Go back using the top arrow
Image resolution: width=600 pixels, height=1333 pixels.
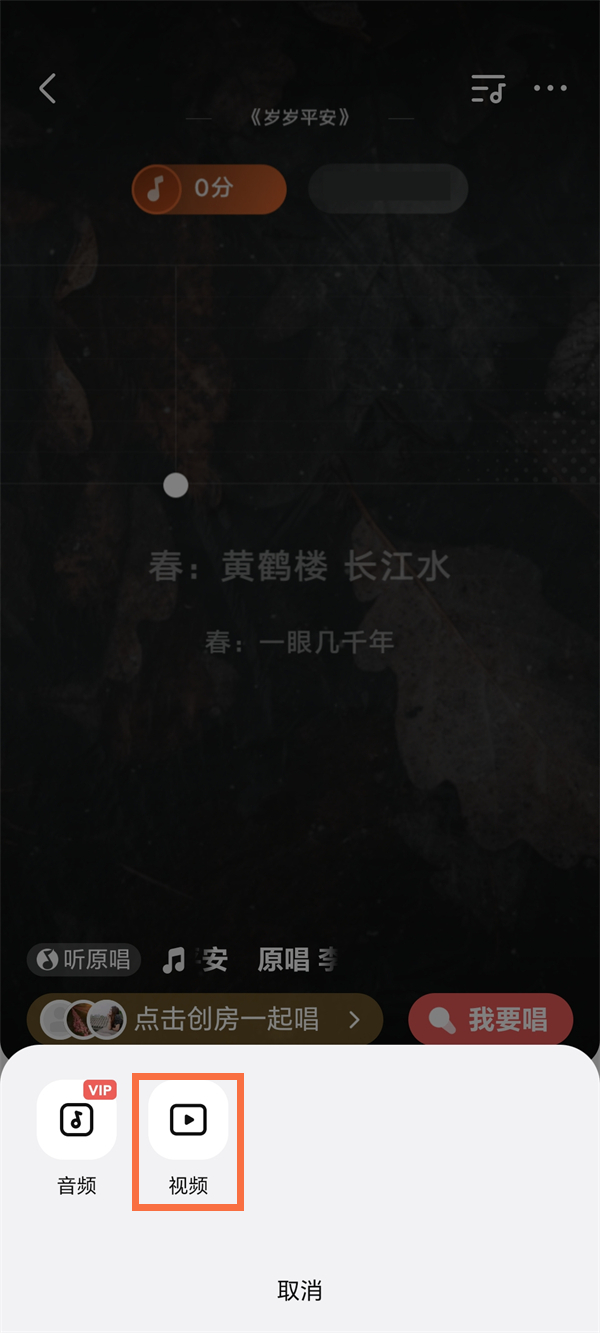tap(47, 89)
